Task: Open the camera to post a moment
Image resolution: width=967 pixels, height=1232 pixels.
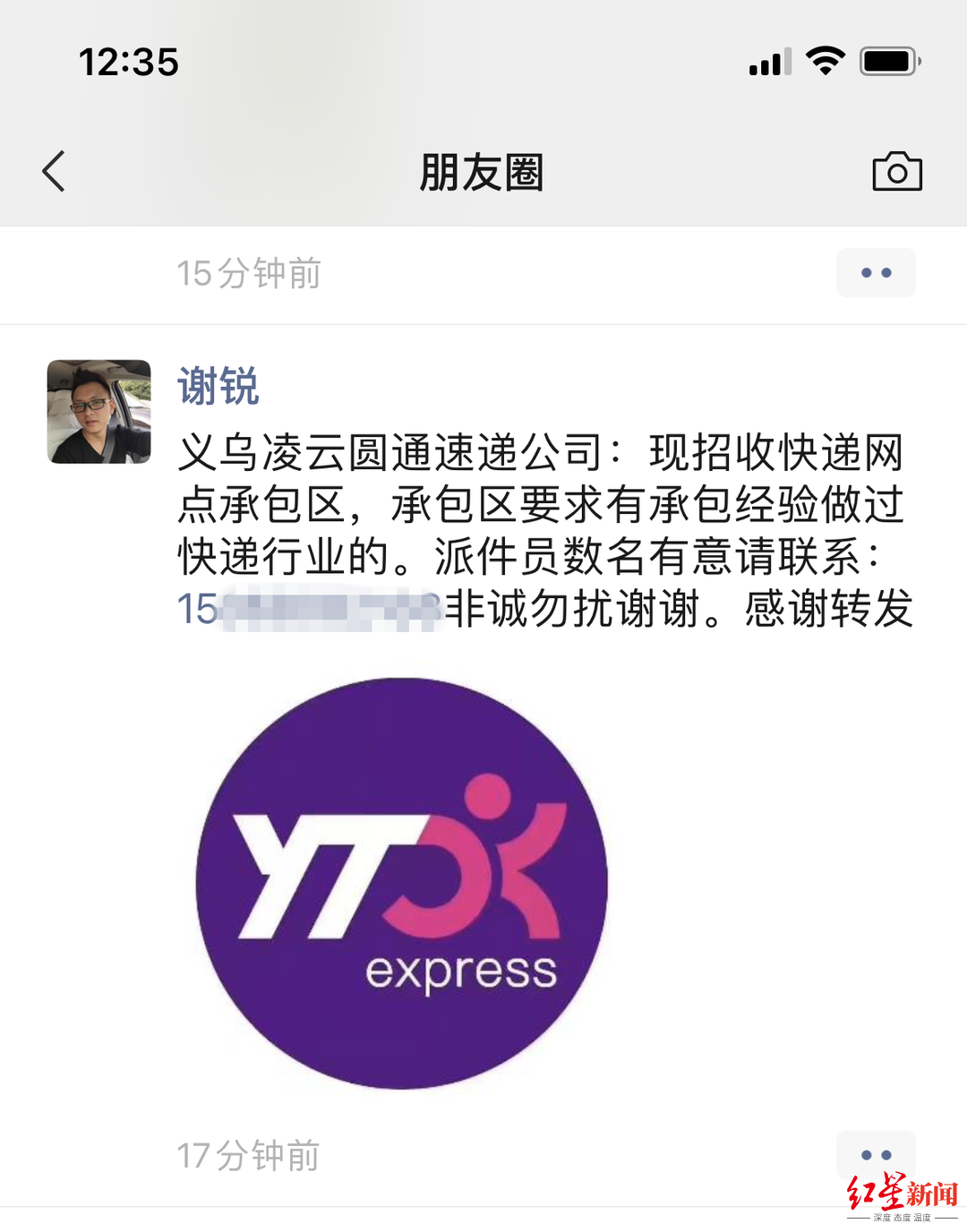Action: pos(896,171)
